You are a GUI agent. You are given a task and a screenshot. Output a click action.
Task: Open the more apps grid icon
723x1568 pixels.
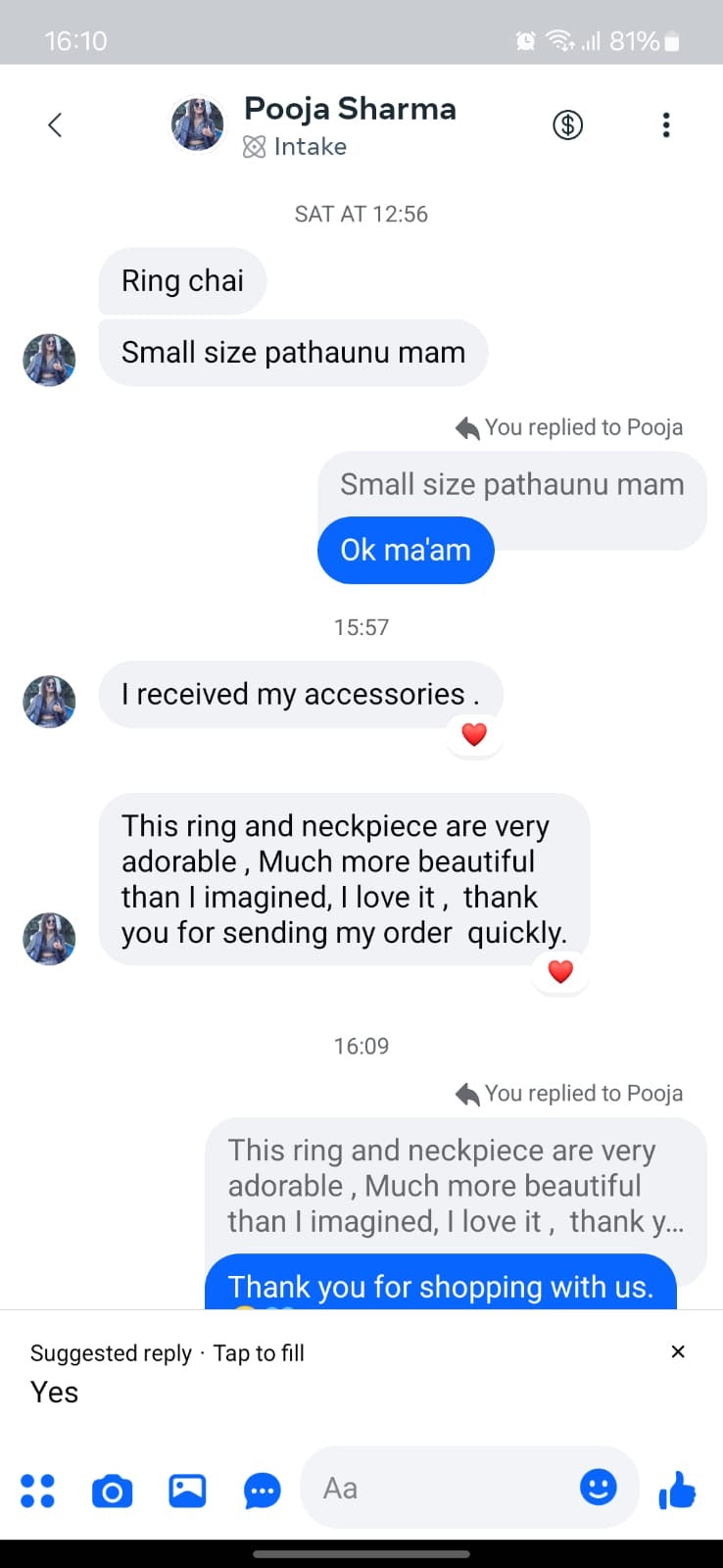coord(38,1491)
